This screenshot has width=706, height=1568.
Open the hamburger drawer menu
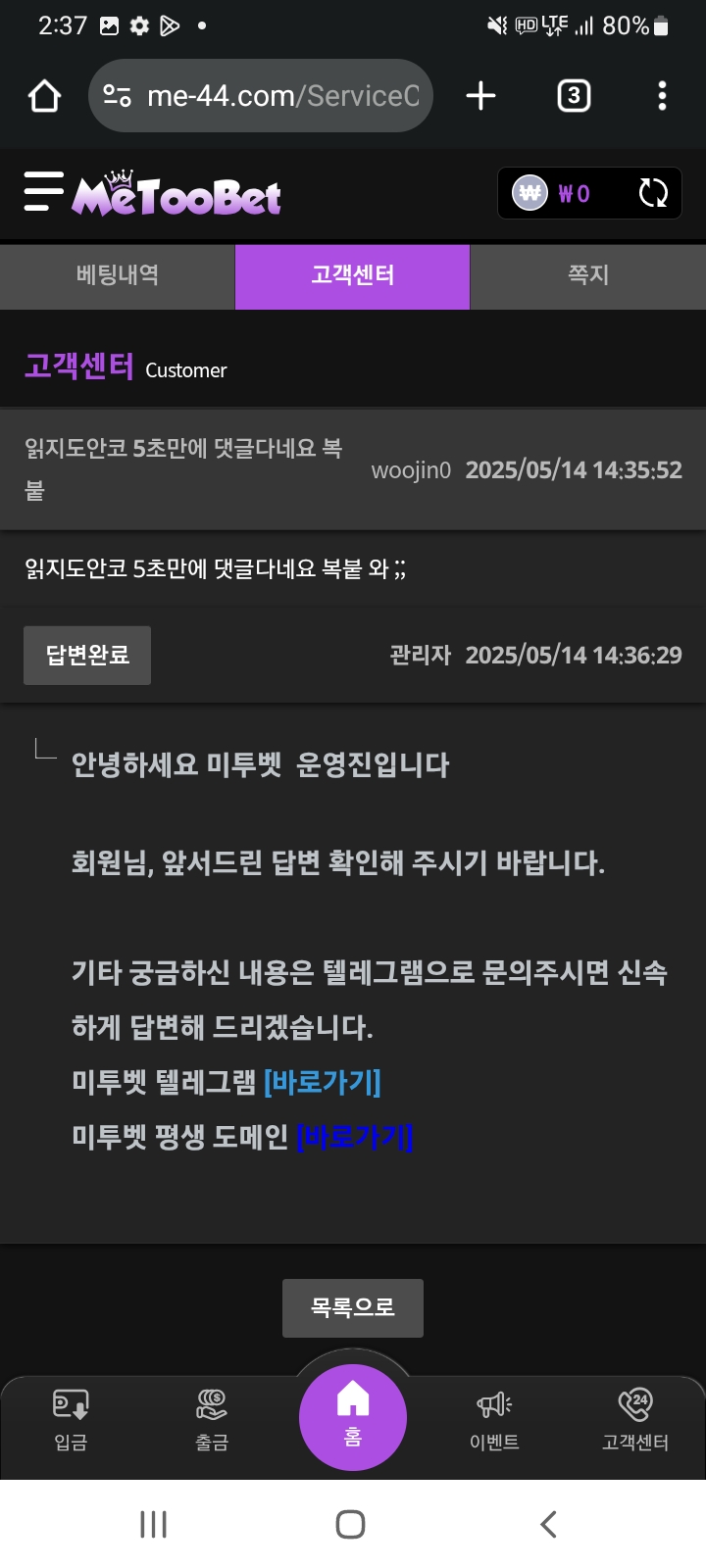43,191
